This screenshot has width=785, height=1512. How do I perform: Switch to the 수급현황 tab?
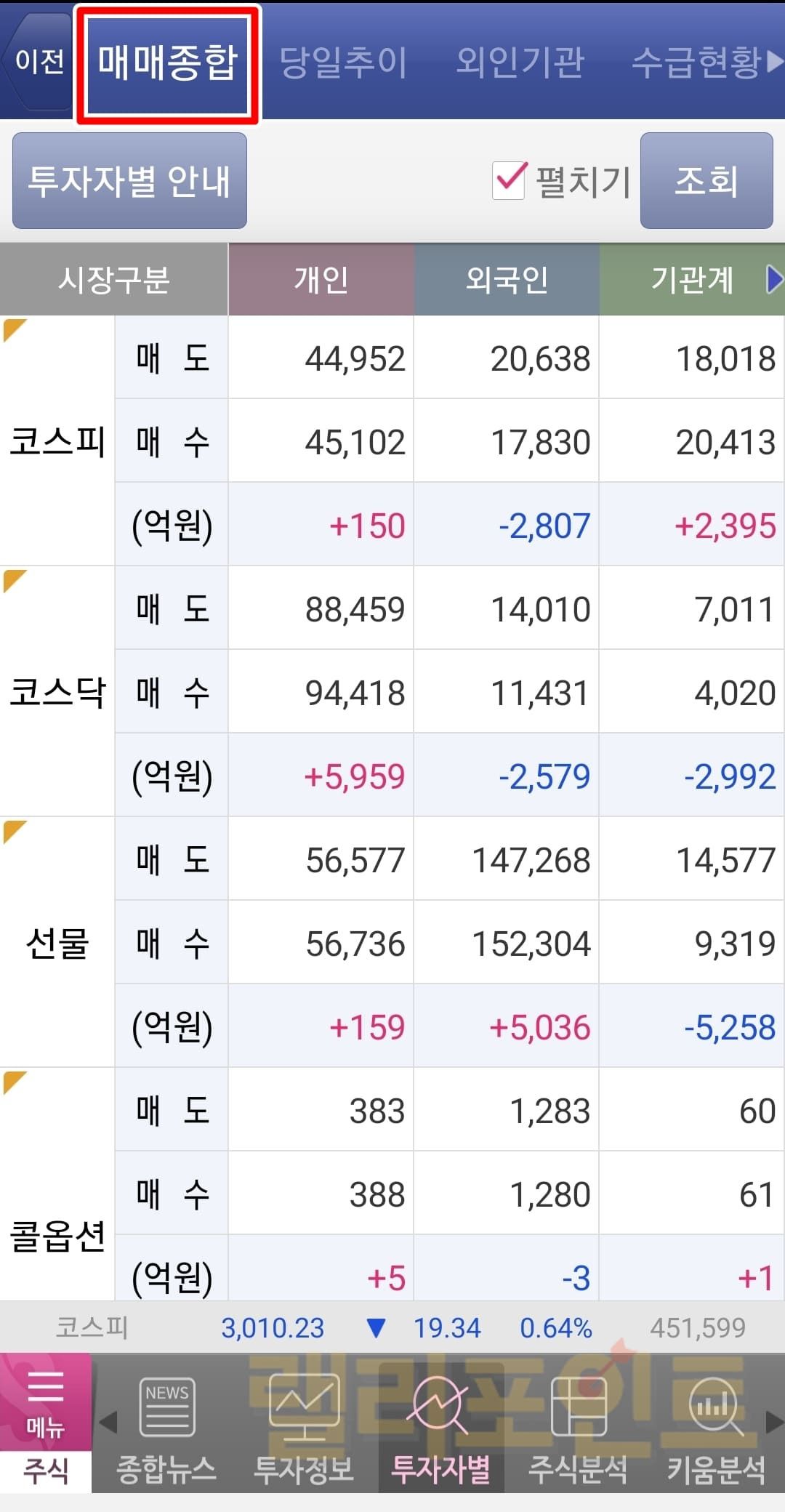click(x=698, y=63)
